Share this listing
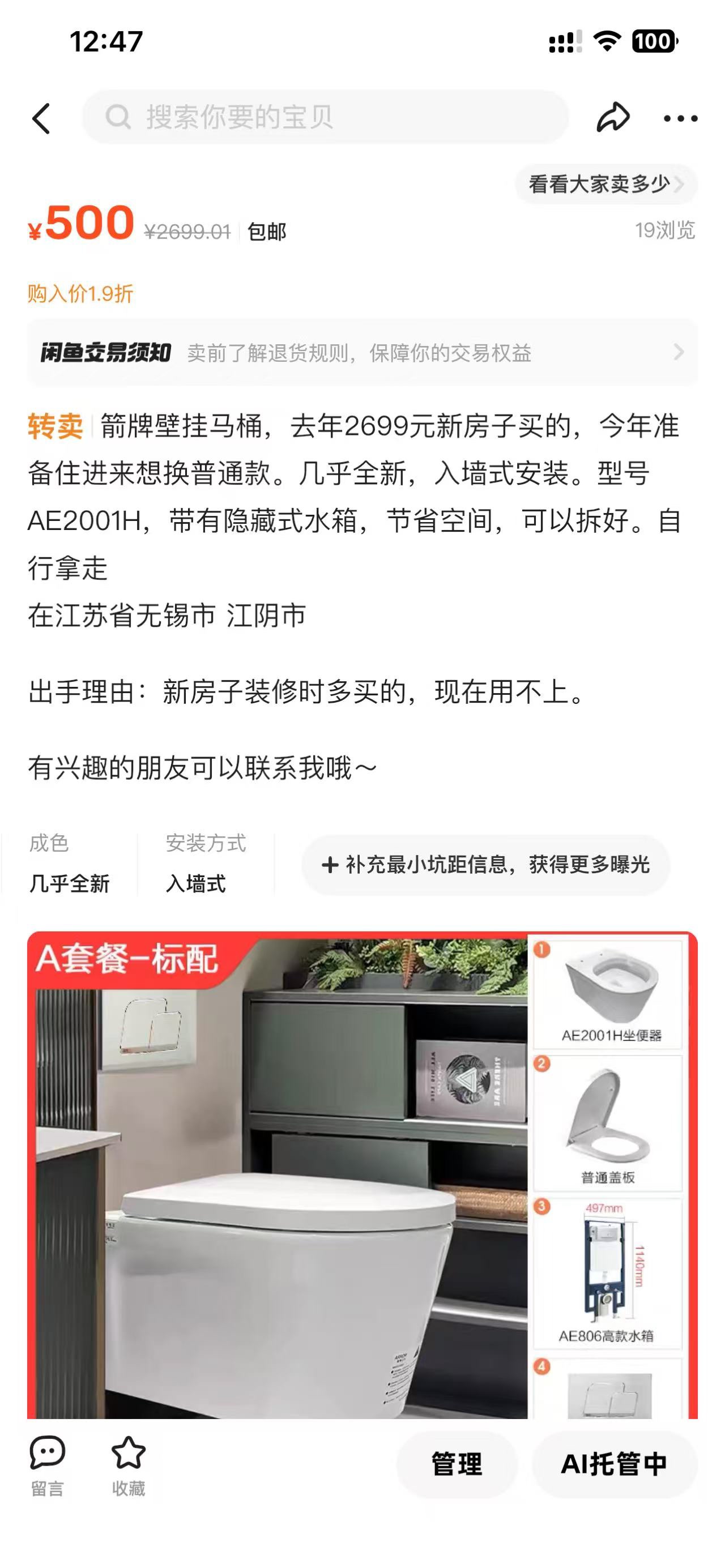Image resolution: width=725 pixels, height=1568 pixels. tap(612, 117)
